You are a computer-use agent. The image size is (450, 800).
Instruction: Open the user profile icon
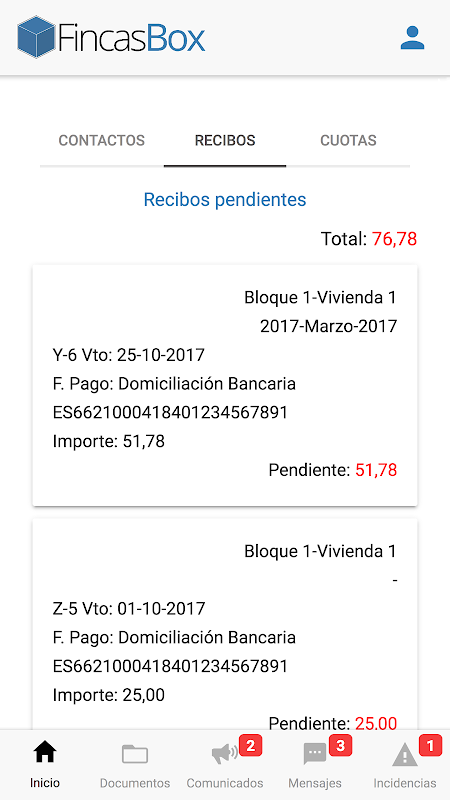(412, 38)
